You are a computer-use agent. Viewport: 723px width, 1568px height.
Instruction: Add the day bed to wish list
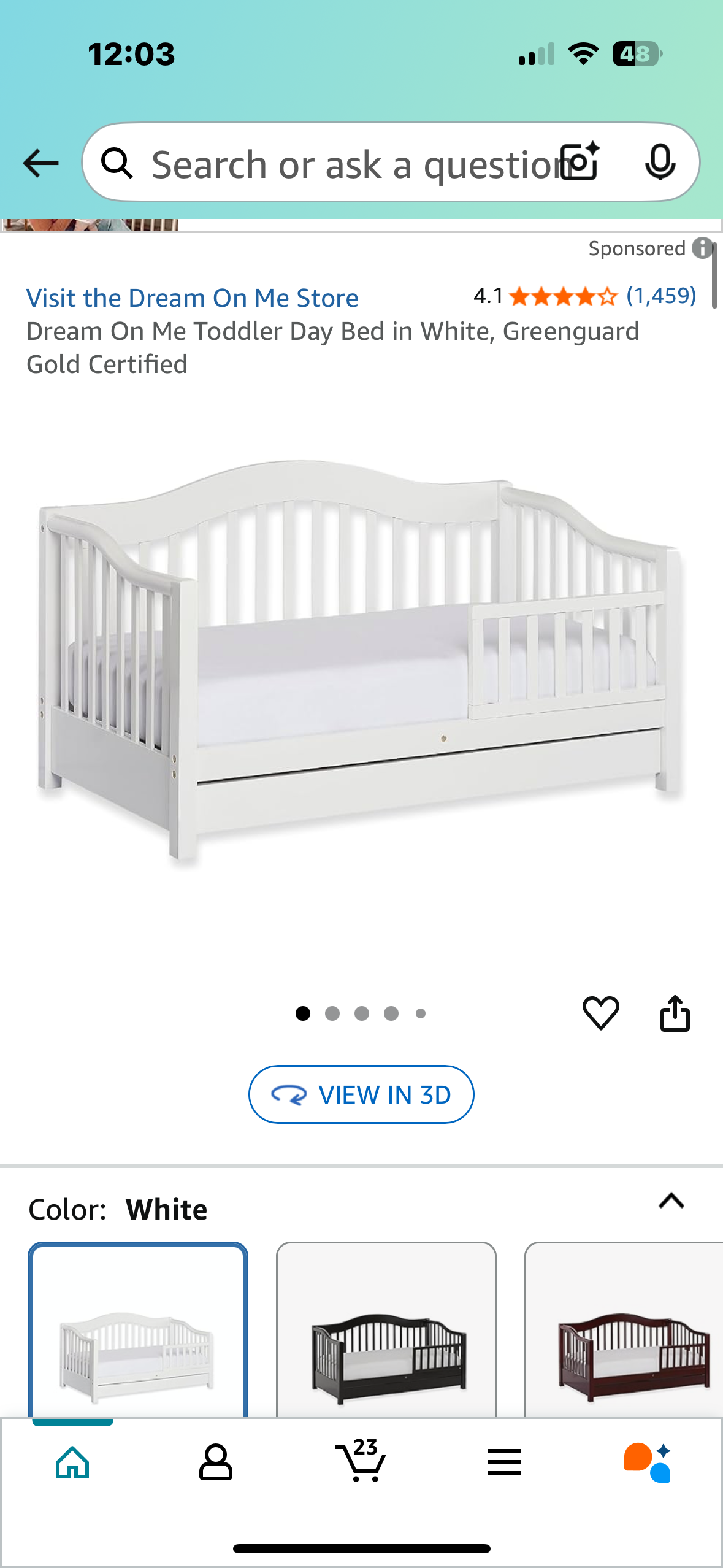[x=600, y=1013]
